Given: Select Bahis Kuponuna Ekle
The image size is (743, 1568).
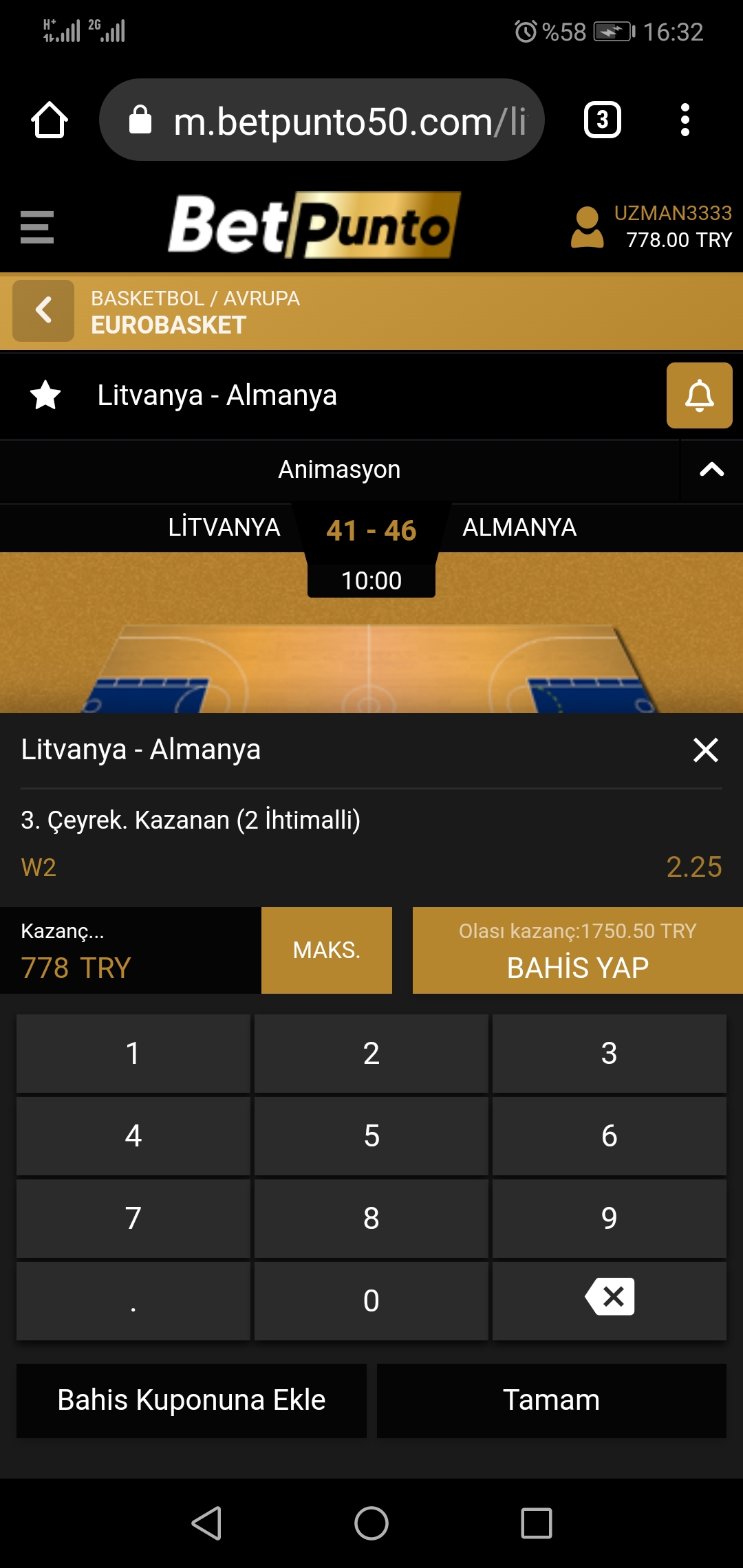Looking at the screenshot, I should (x=191, y=1400).
